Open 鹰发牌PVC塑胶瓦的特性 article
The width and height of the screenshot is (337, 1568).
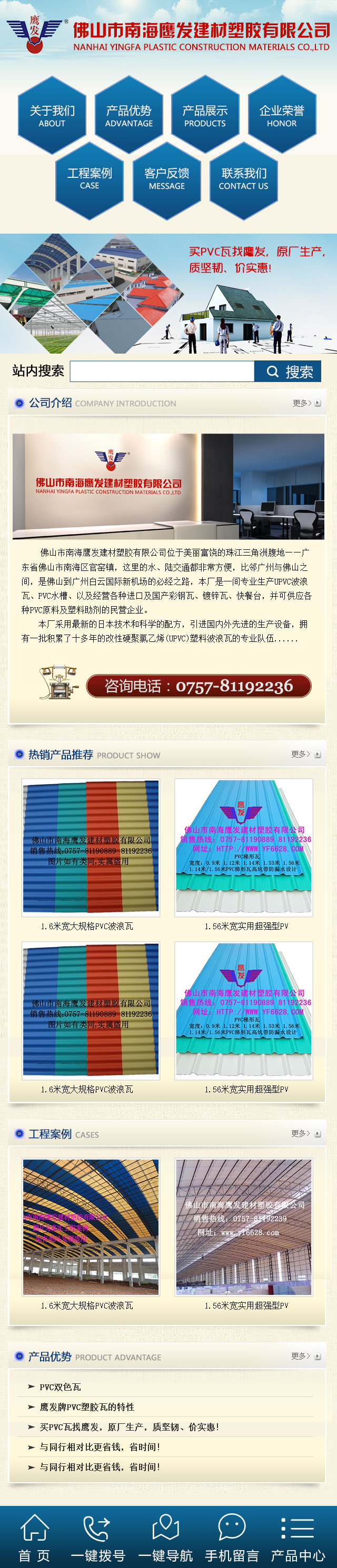[86, 1408]
